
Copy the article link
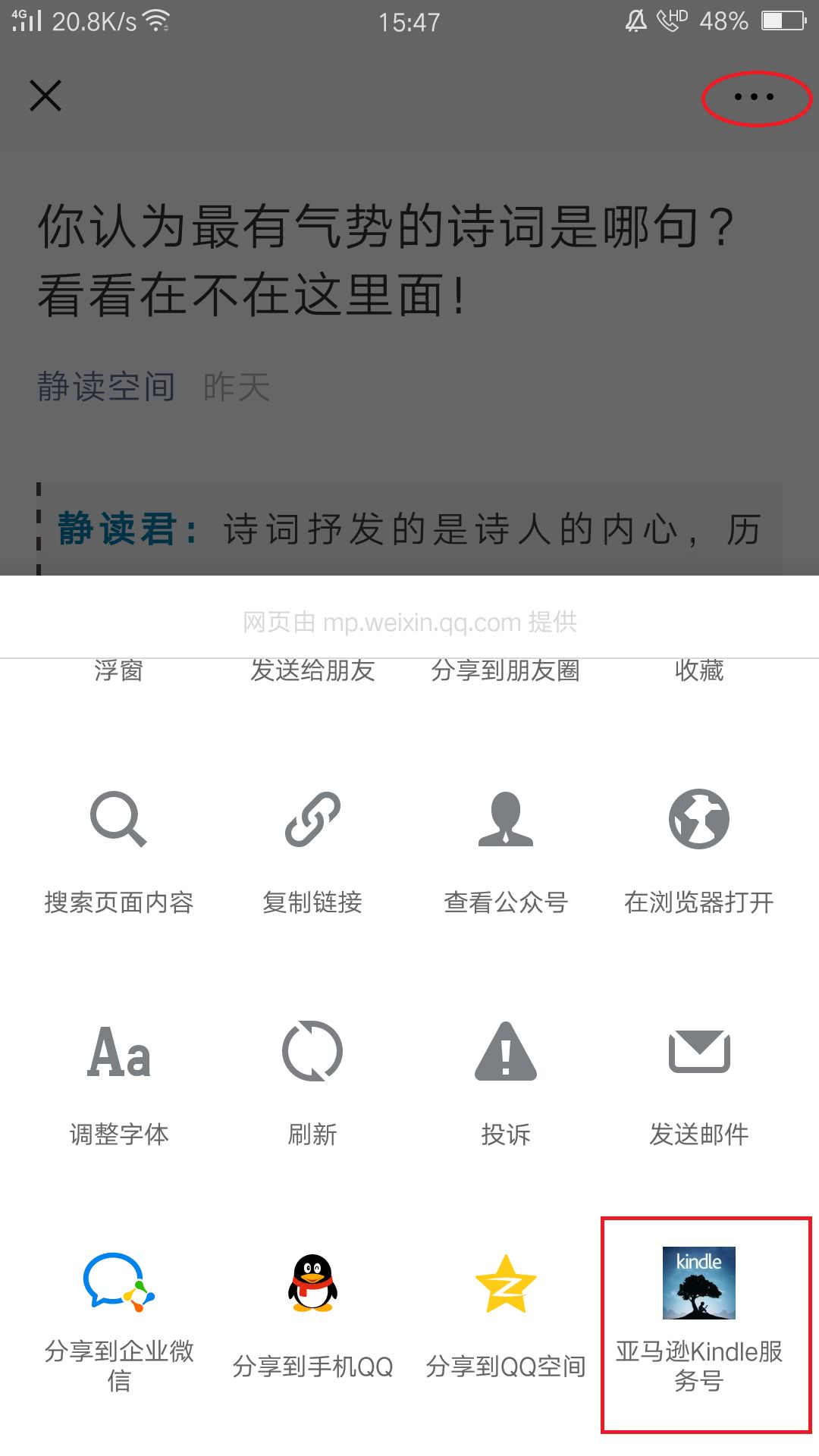click(313, 849)
